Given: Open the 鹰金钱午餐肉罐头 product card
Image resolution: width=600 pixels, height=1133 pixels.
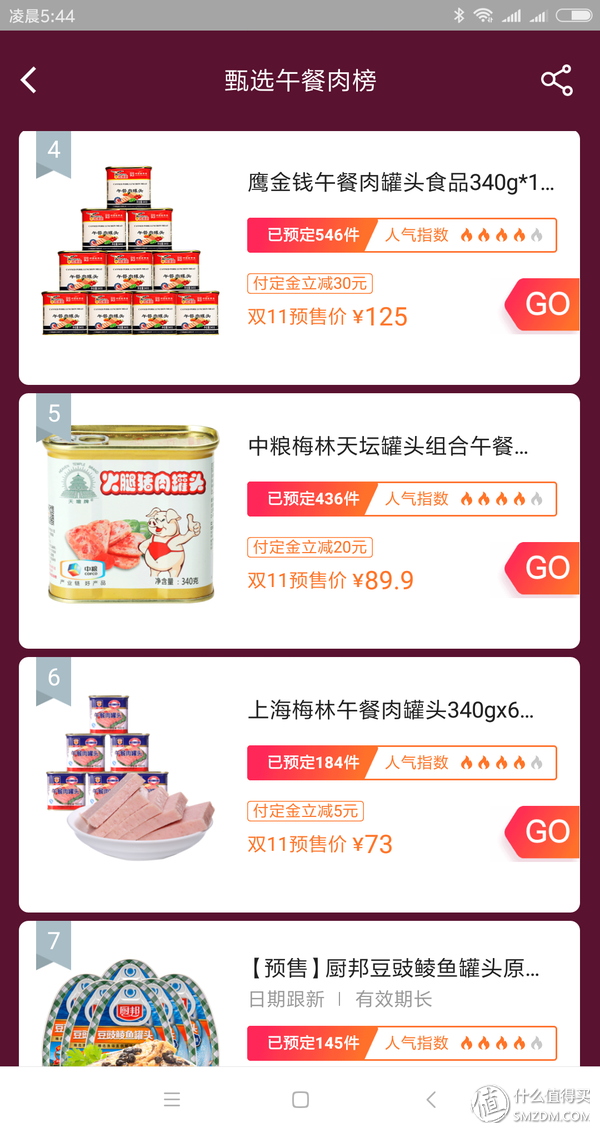Looking at the screenshot, I should (400, 183).
